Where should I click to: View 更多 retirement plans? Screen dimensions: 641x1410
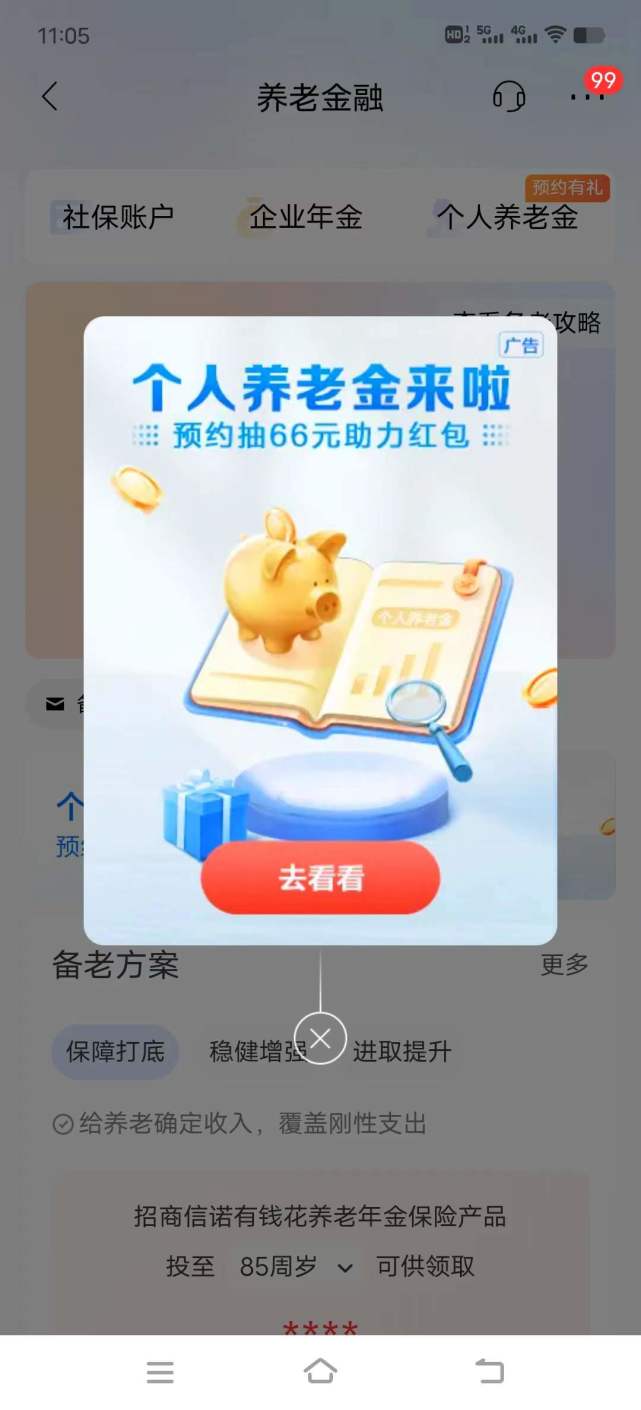pos(565,965)
